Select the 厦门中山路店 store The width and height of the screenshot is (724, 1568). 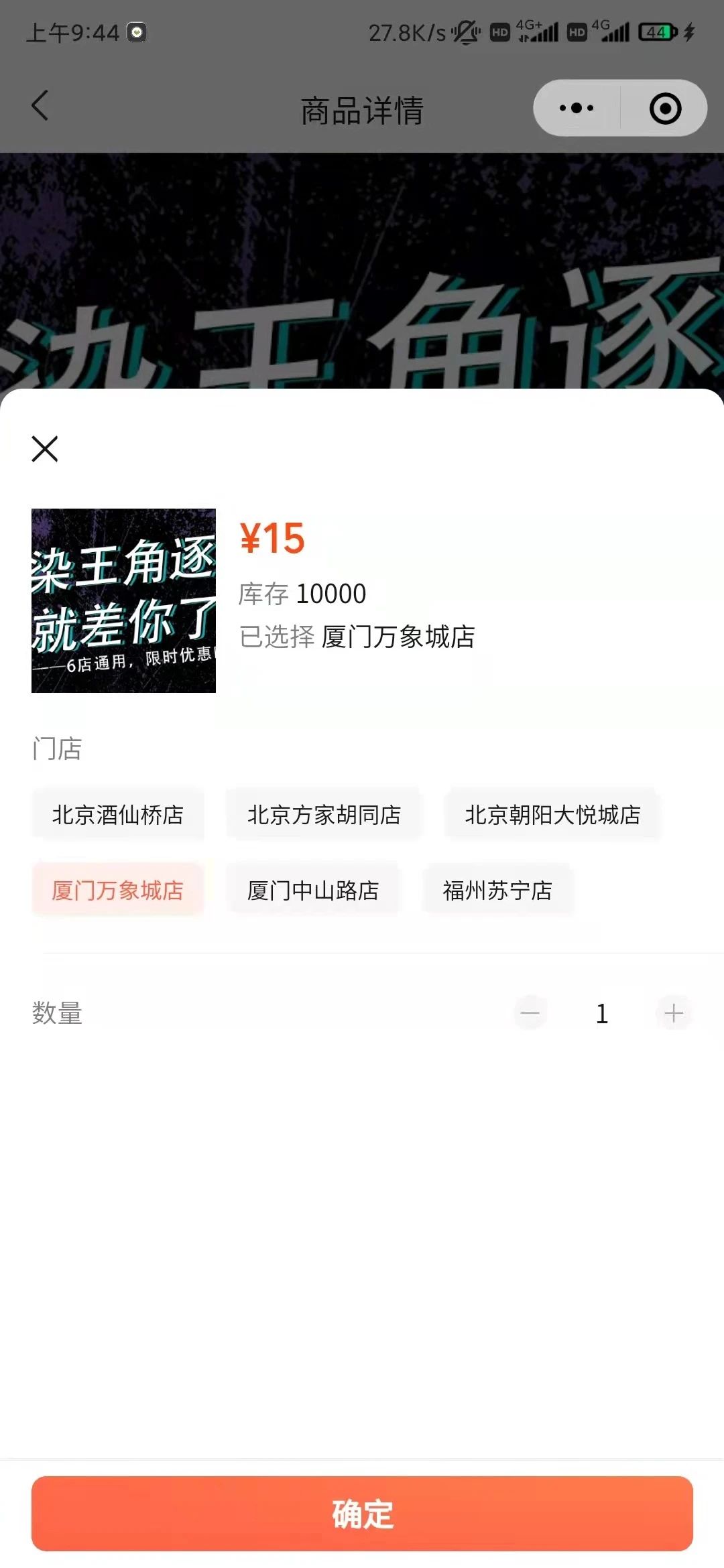click(313, 891)
